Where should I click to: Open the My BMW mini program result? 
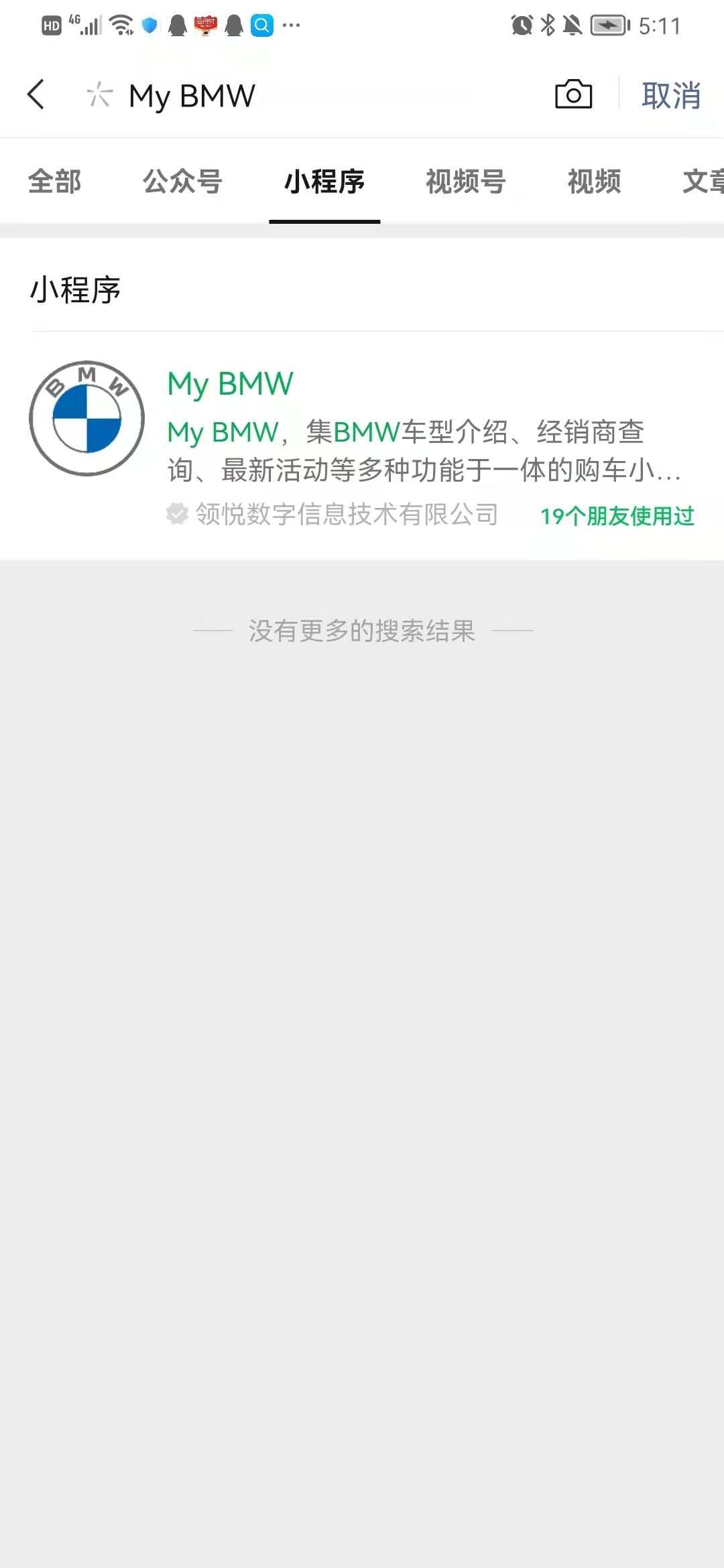(362, 446)
